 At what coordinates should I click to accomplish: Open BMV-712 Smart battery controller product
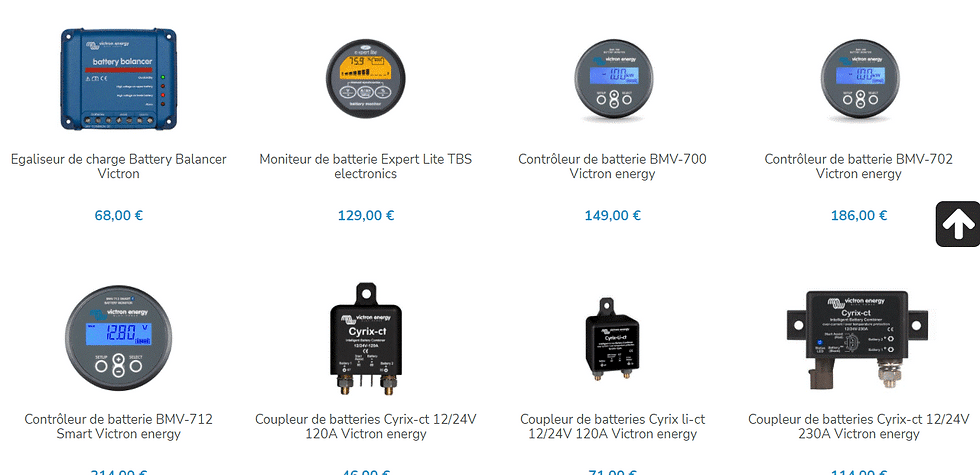click(118, 426)
